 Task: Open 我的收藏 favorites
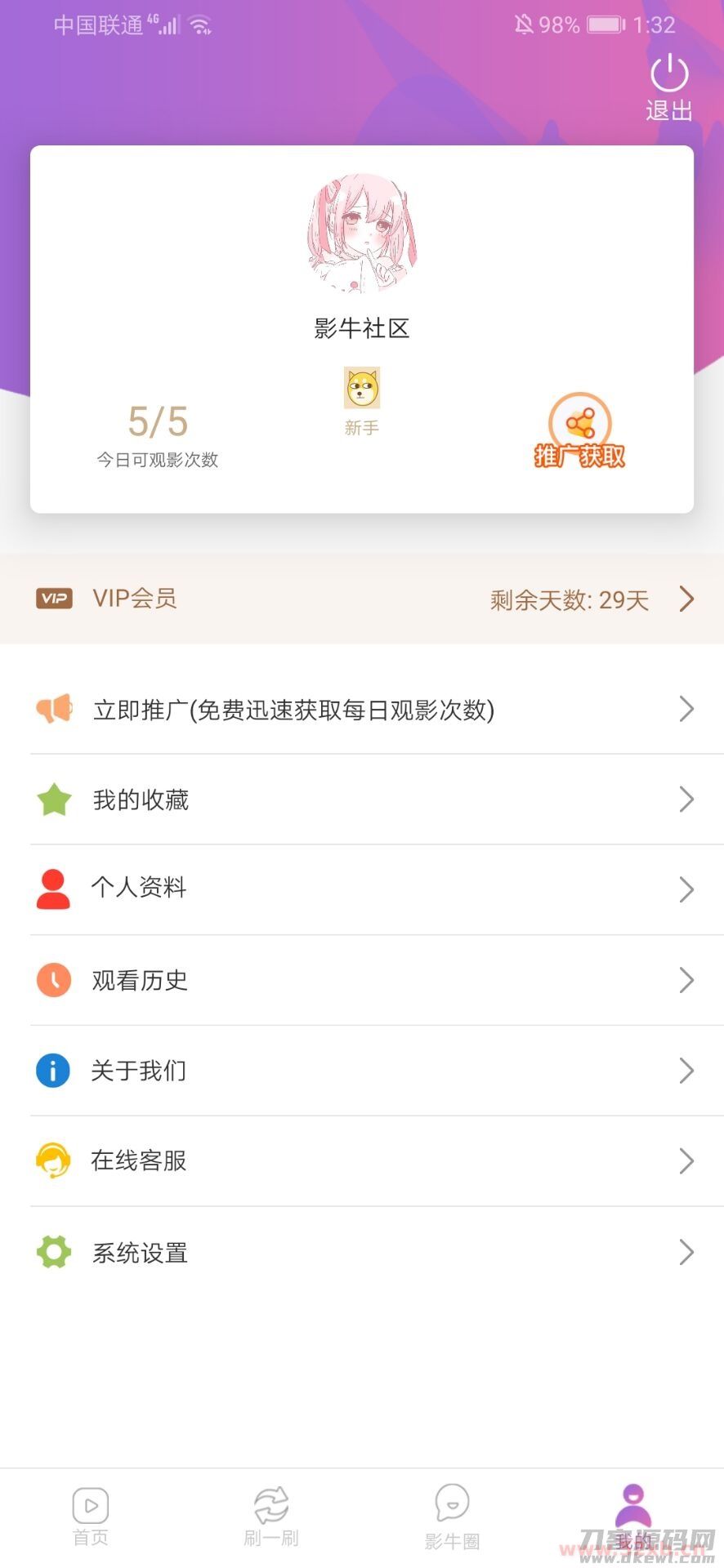coord(362,800)
